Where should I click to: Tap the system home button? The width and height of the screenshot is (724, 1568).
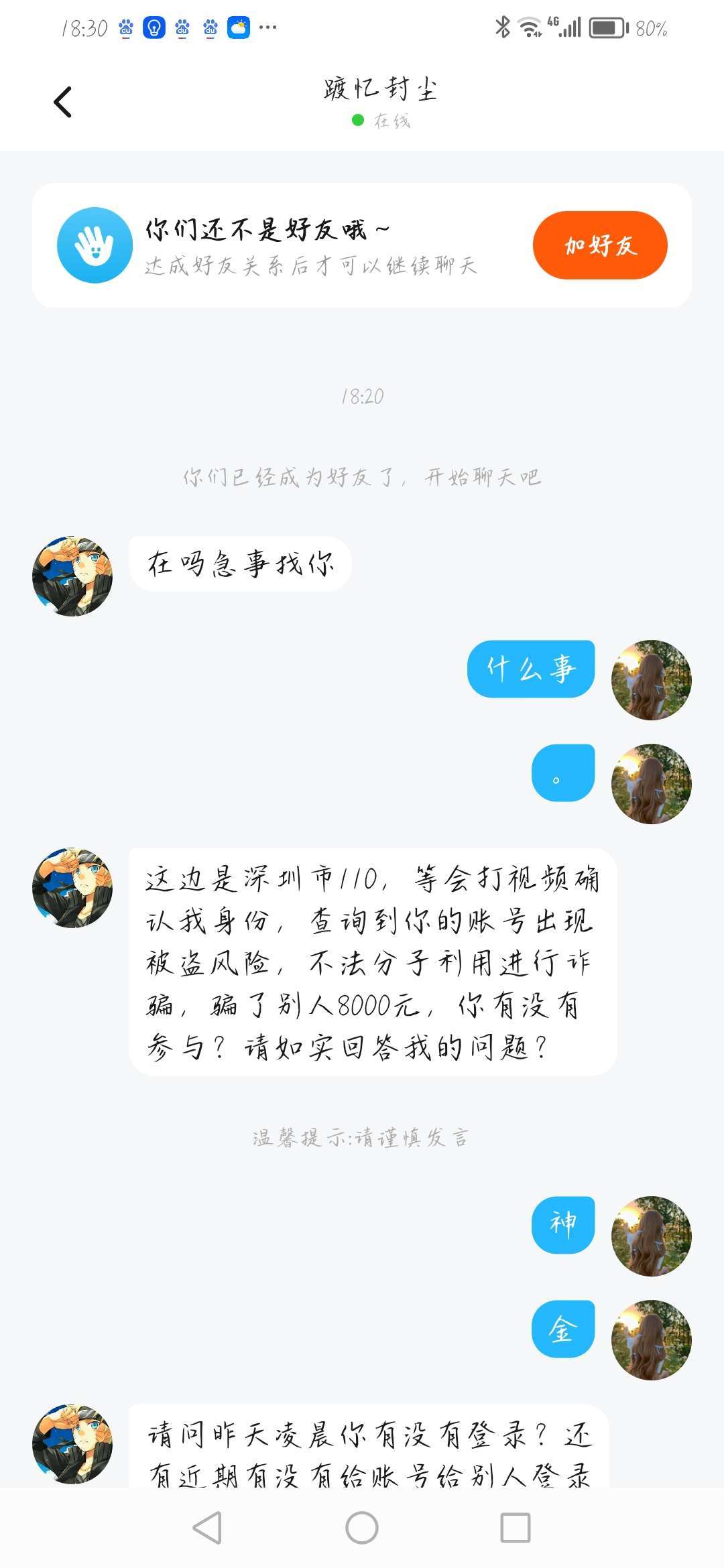(x=362, y=1528)
